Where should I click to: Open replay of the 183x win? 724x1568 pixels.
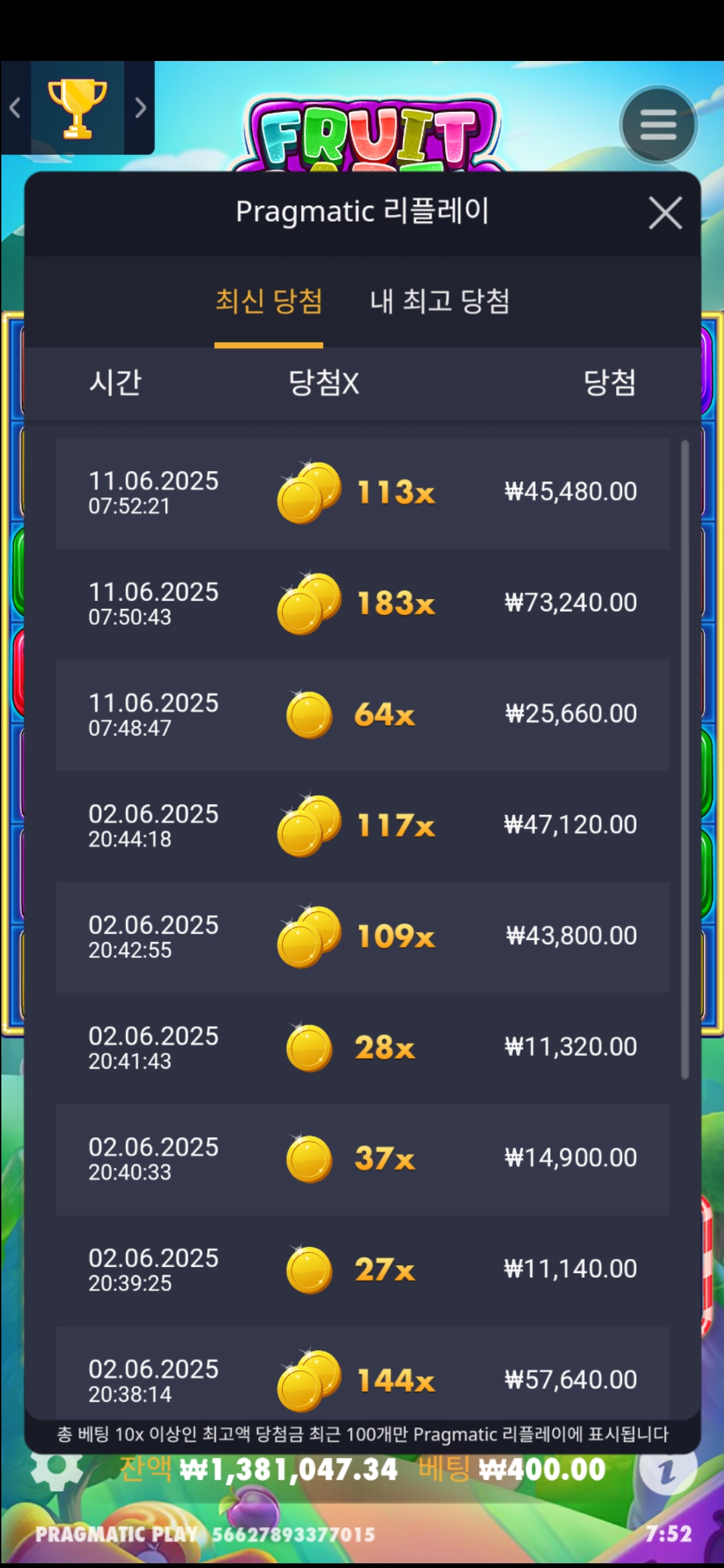[362, 604]
